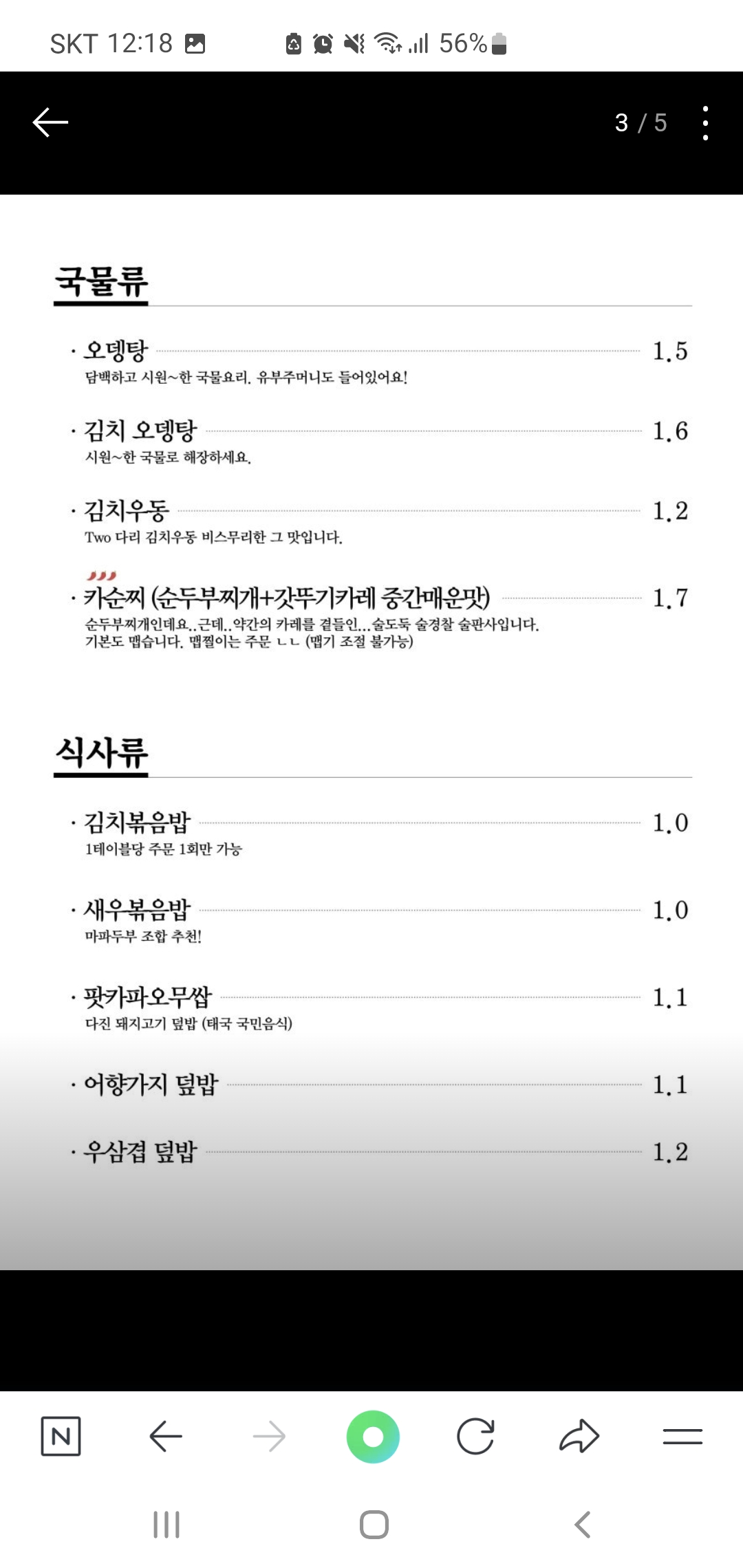Screen dimensions: 743x1568
Task: Open the Naver home N button
Action: [61, 1436]
